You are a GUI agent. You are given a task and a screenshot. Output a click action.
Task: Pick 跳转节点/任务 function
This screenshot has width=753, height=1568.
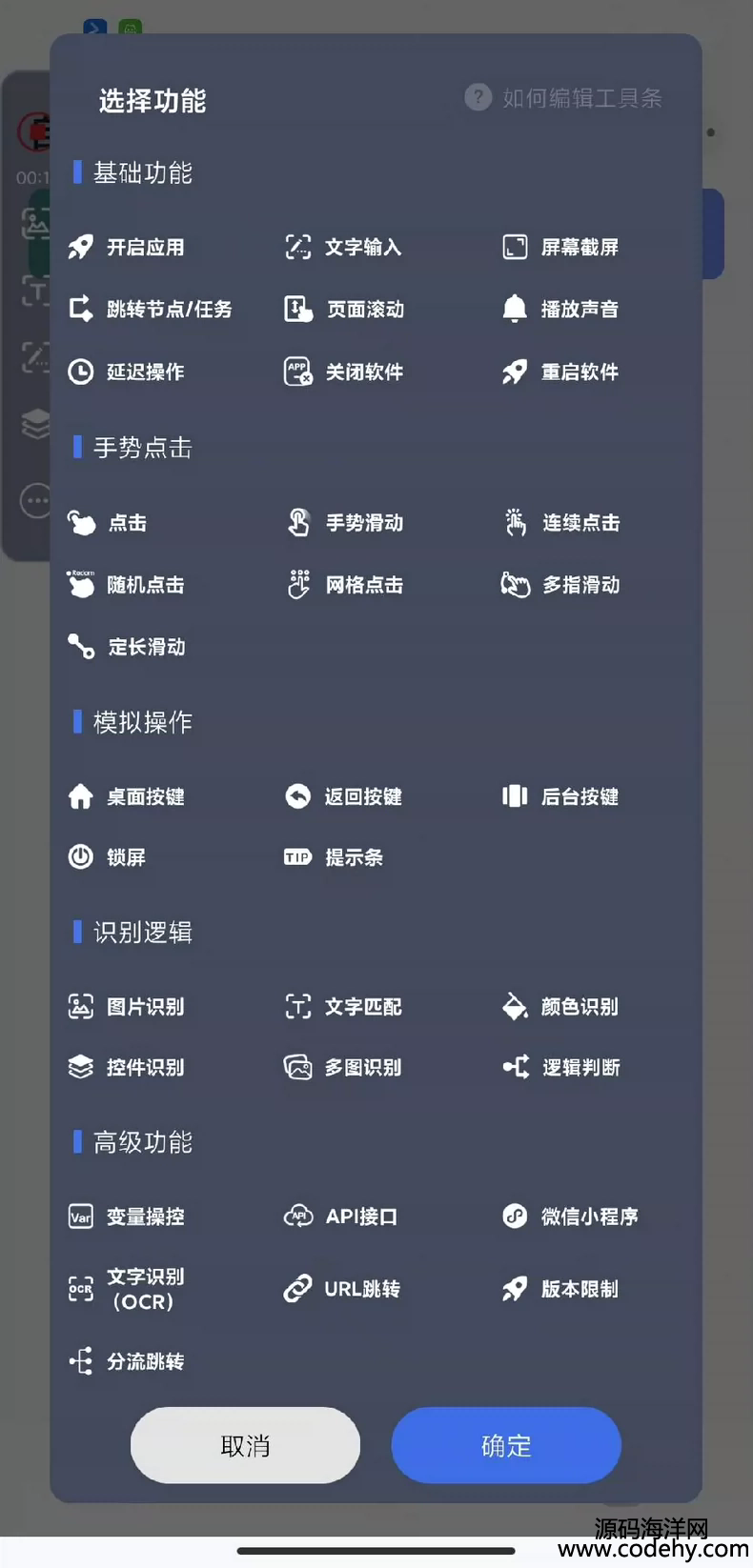coord(151,310)
